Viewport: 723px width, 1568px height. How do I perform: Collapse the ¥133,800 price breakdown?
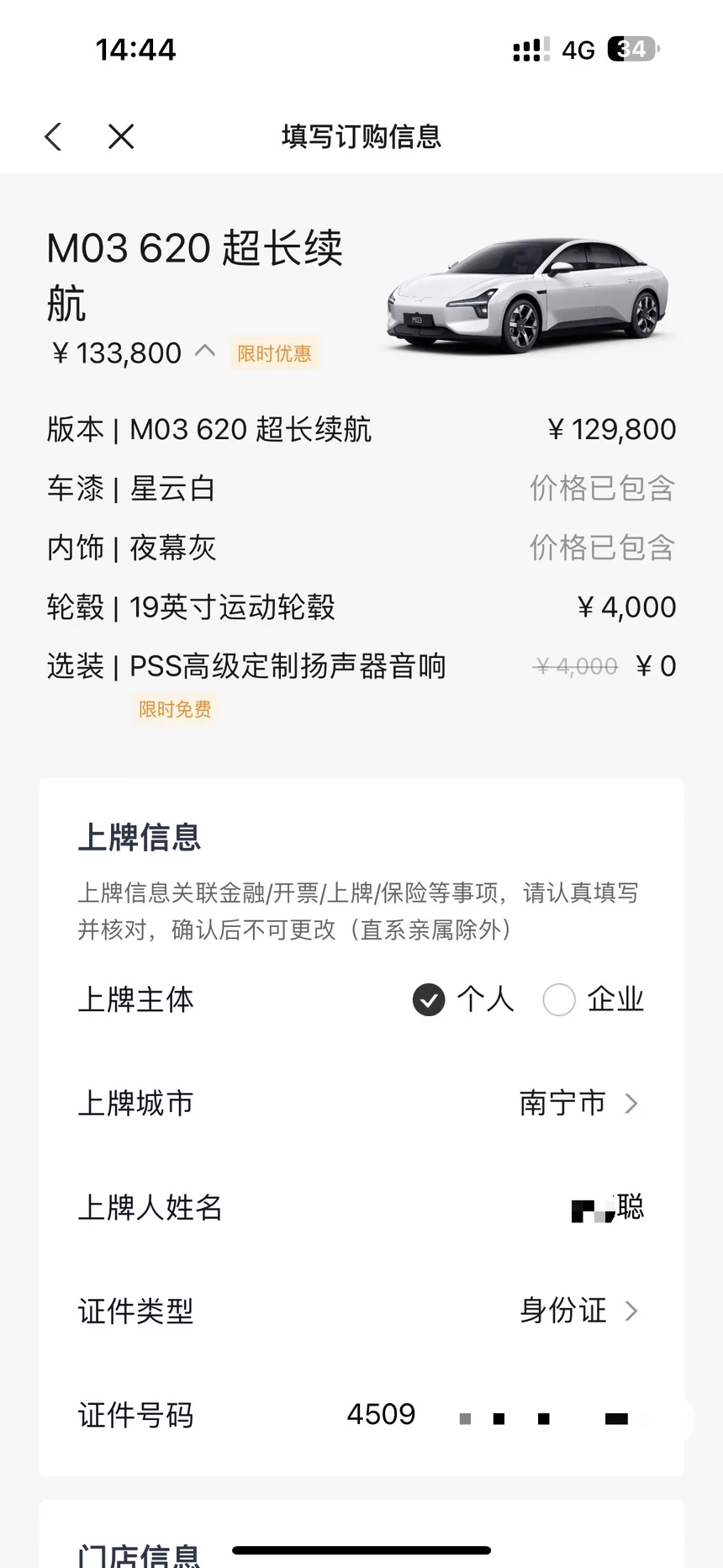pyautogui.click(x=205, y=351)
